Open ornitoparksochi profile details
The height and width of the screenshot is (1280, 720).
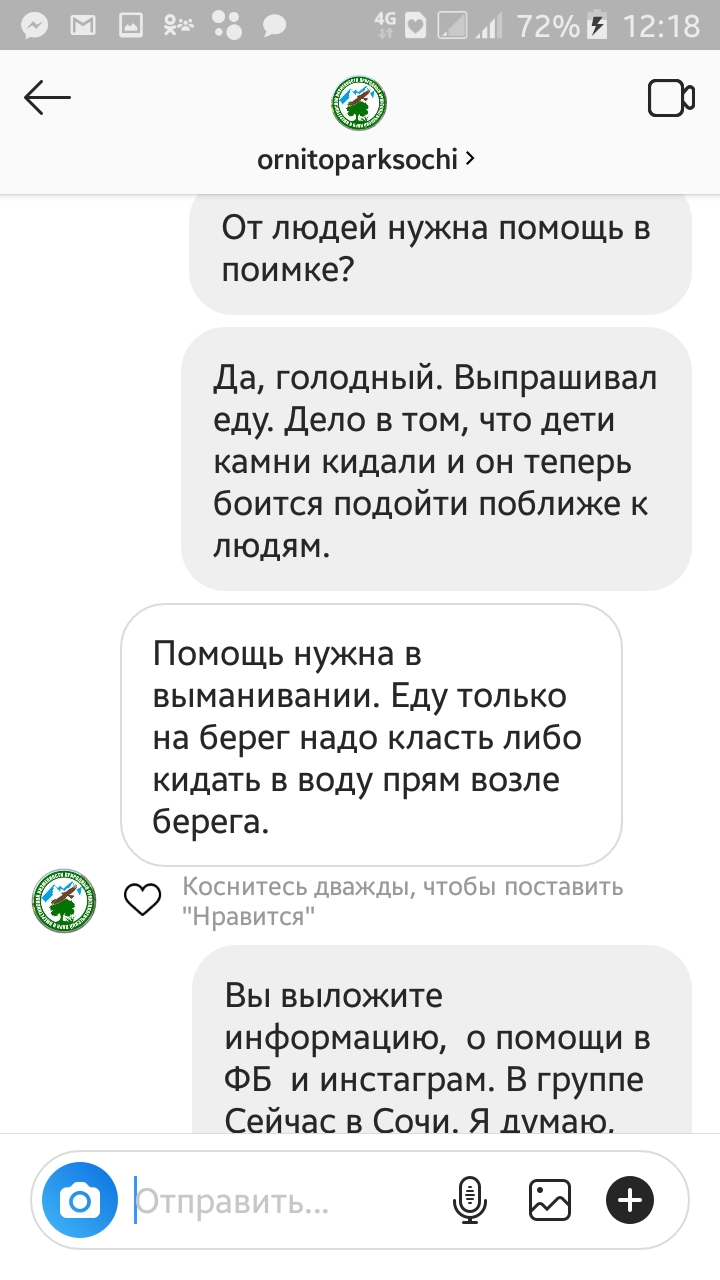click(366, 159)
